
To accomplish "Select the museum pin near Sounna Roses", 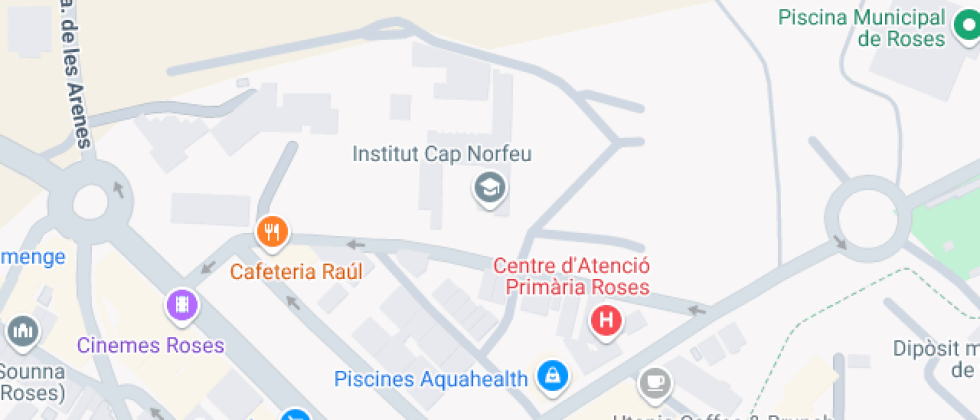I will click(x=22, y=330).
